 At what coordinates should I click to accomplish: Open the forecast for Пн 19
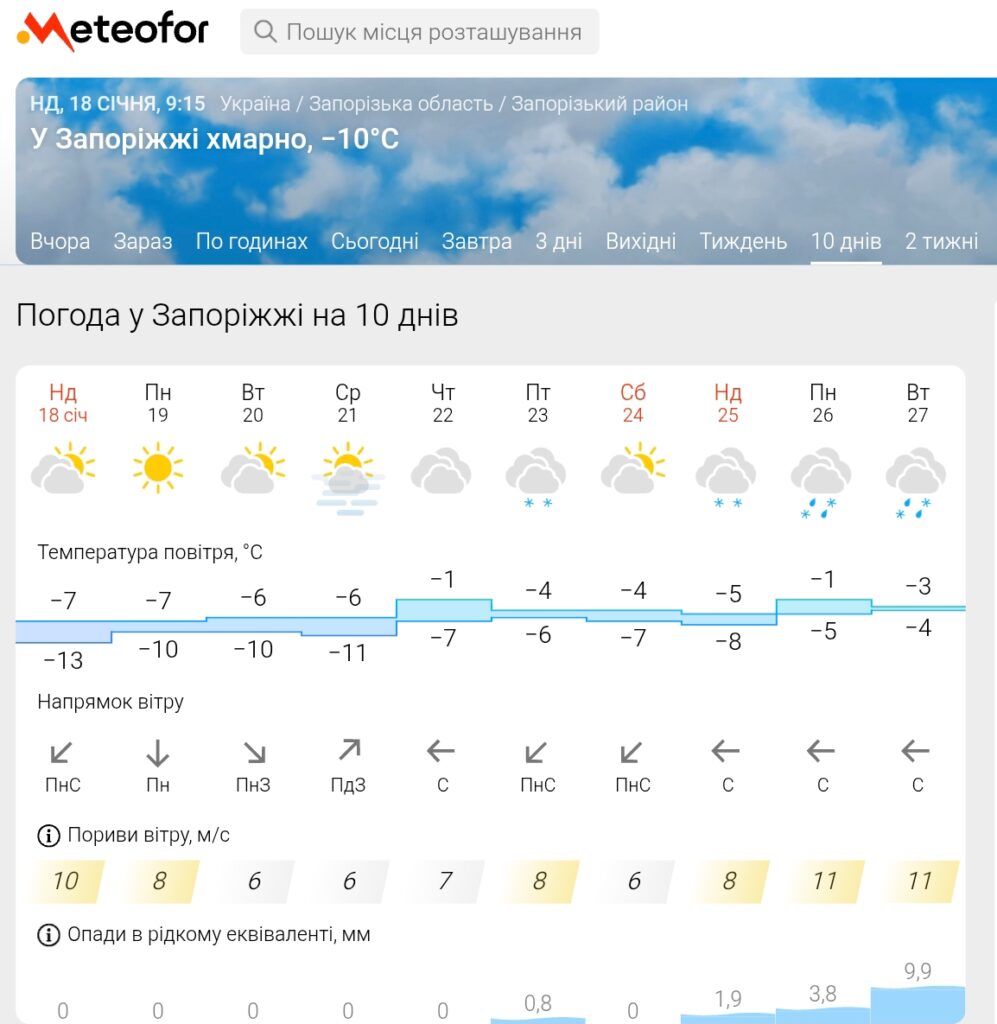pyautogui.click(x=158, y=440)
